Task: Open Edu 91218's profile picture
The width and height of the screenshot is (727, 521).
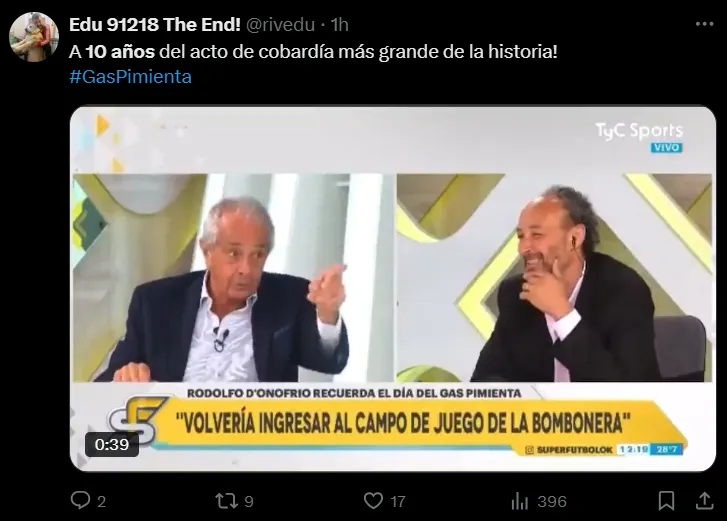Action: (x=34, y=37)
